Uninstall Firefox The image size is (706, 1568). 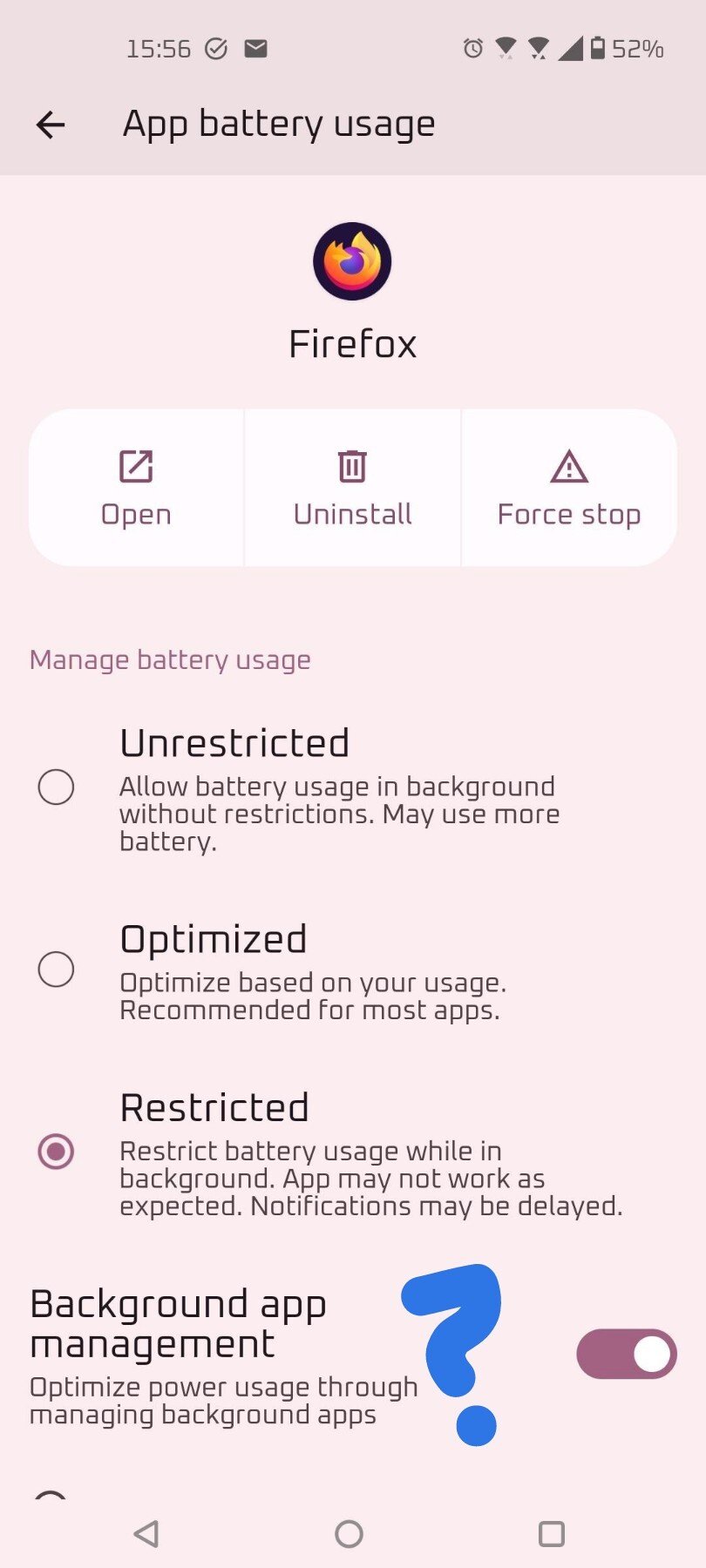click(x=352, y=488)
